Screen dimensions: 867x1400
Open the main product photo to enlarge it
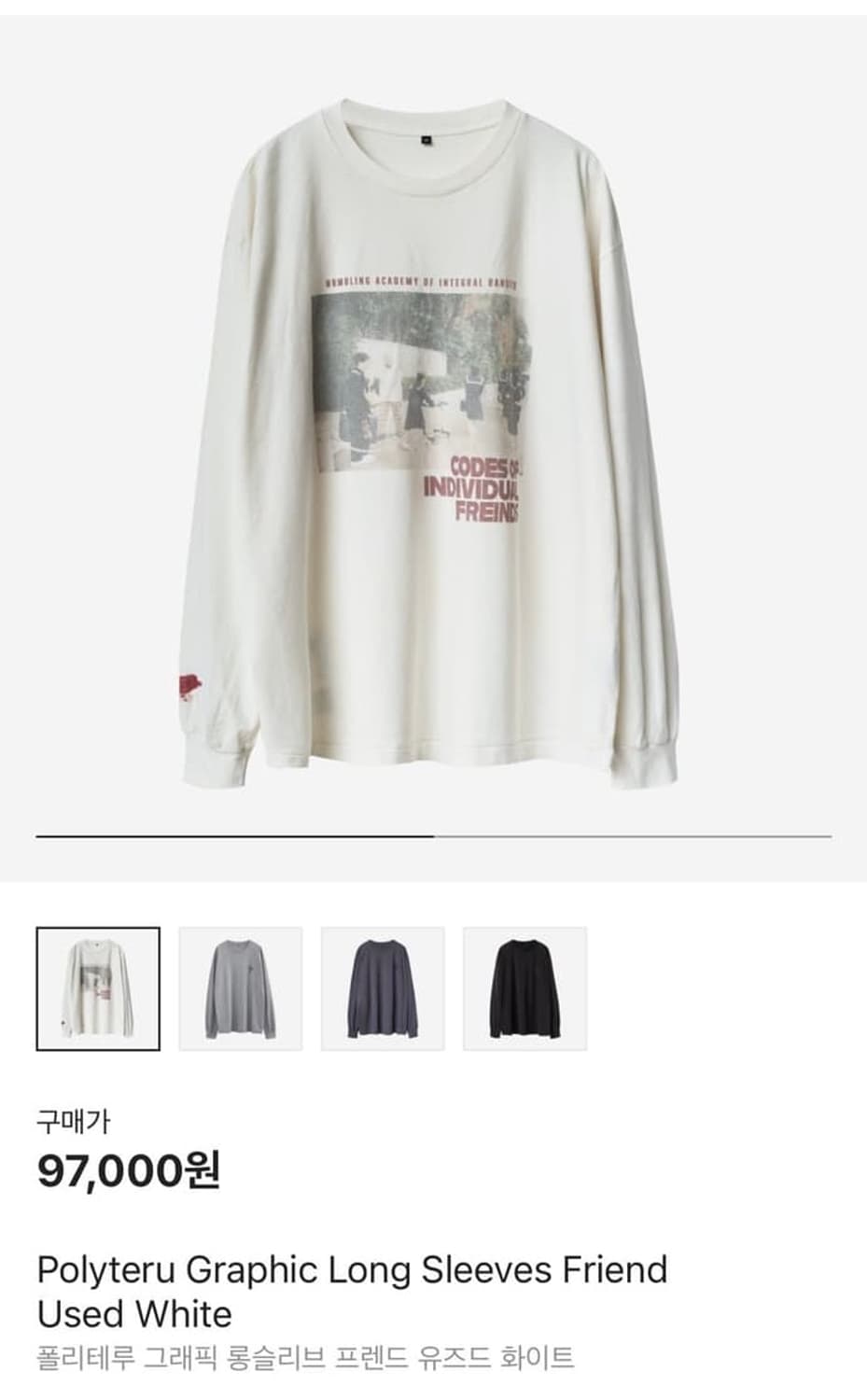tap(433, 439)
